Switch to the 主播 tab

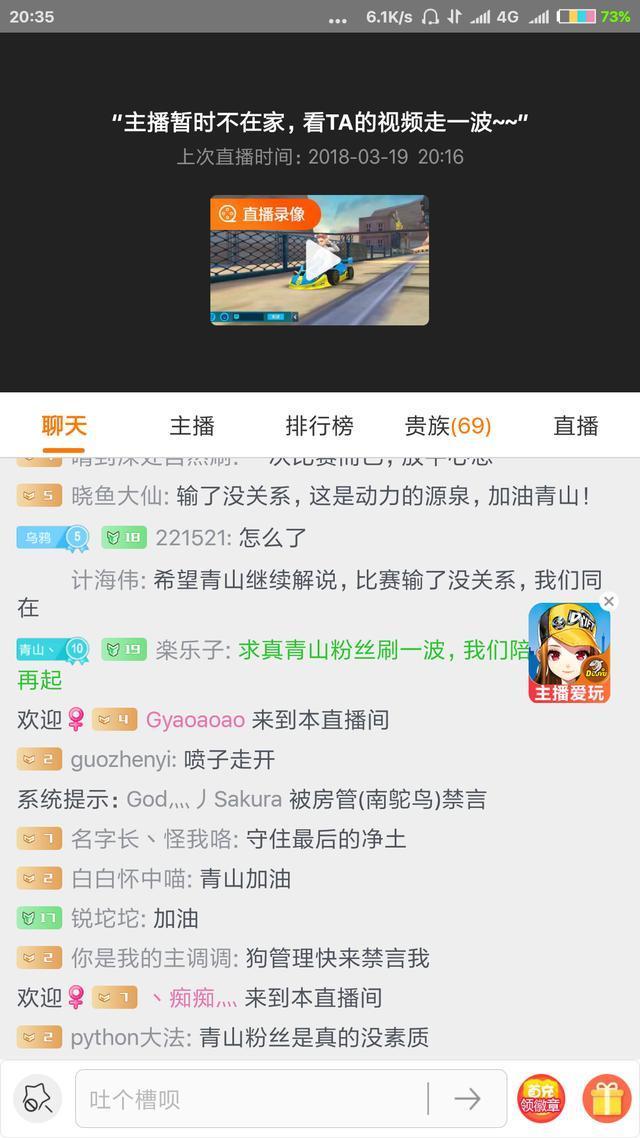(x=192, y=426)
